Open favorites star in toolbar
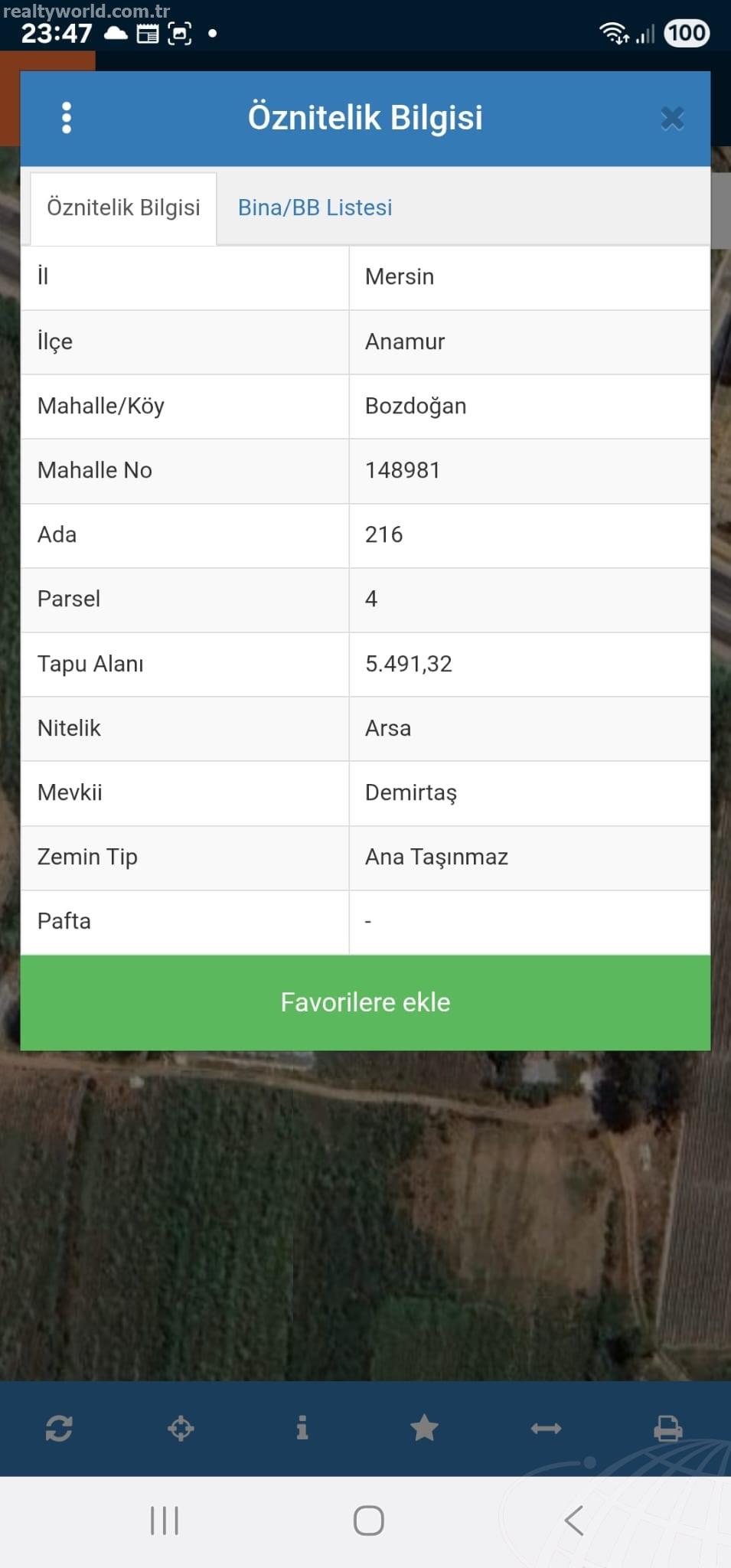The width and height of the screenshot is (731, 1568). pos(424,1428)
